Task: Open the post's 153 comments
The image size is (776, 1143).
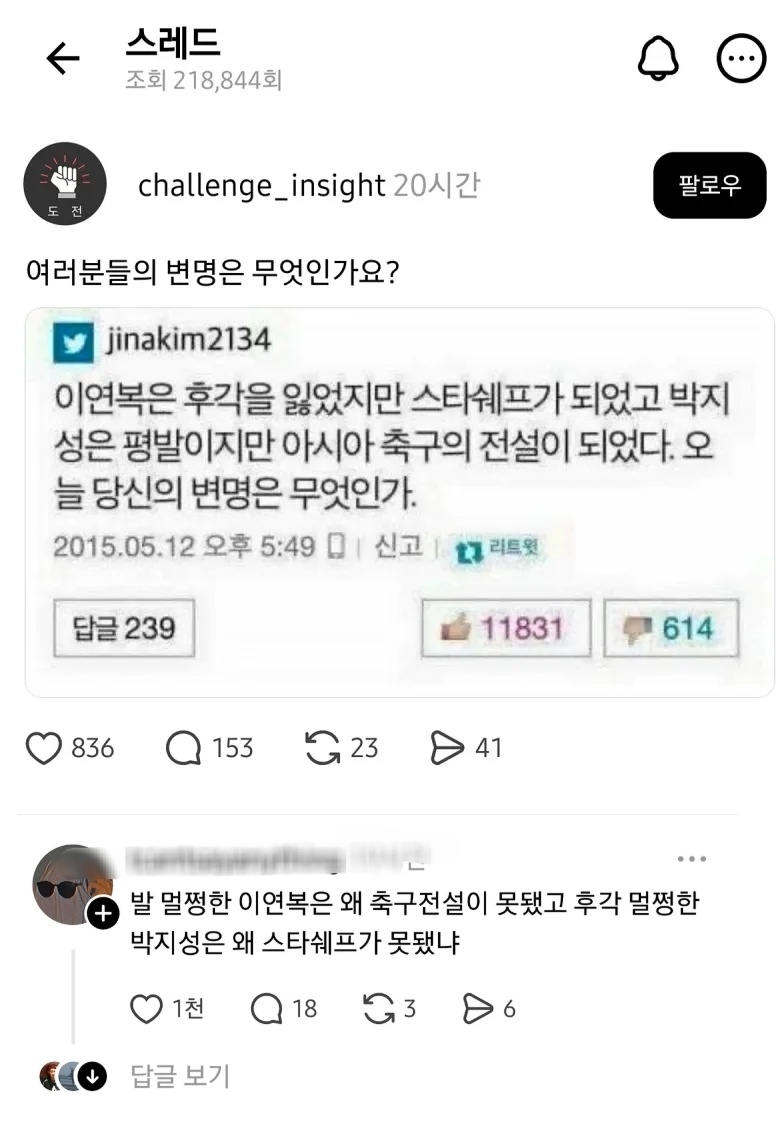Action: [184, 748]
